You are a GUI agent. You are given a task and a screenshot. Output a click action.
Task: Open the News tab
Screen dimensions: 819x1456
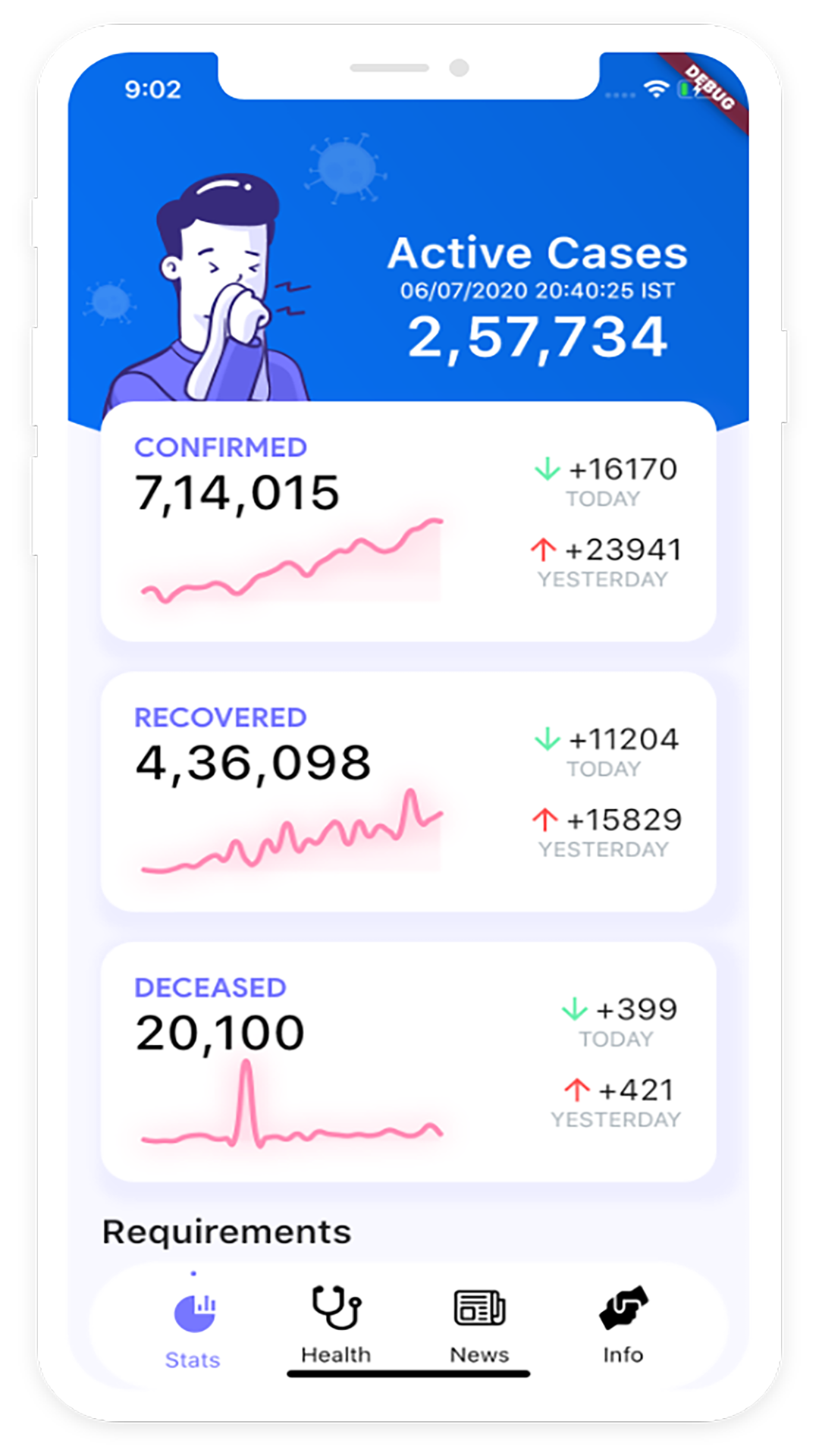coord(479,1324)
